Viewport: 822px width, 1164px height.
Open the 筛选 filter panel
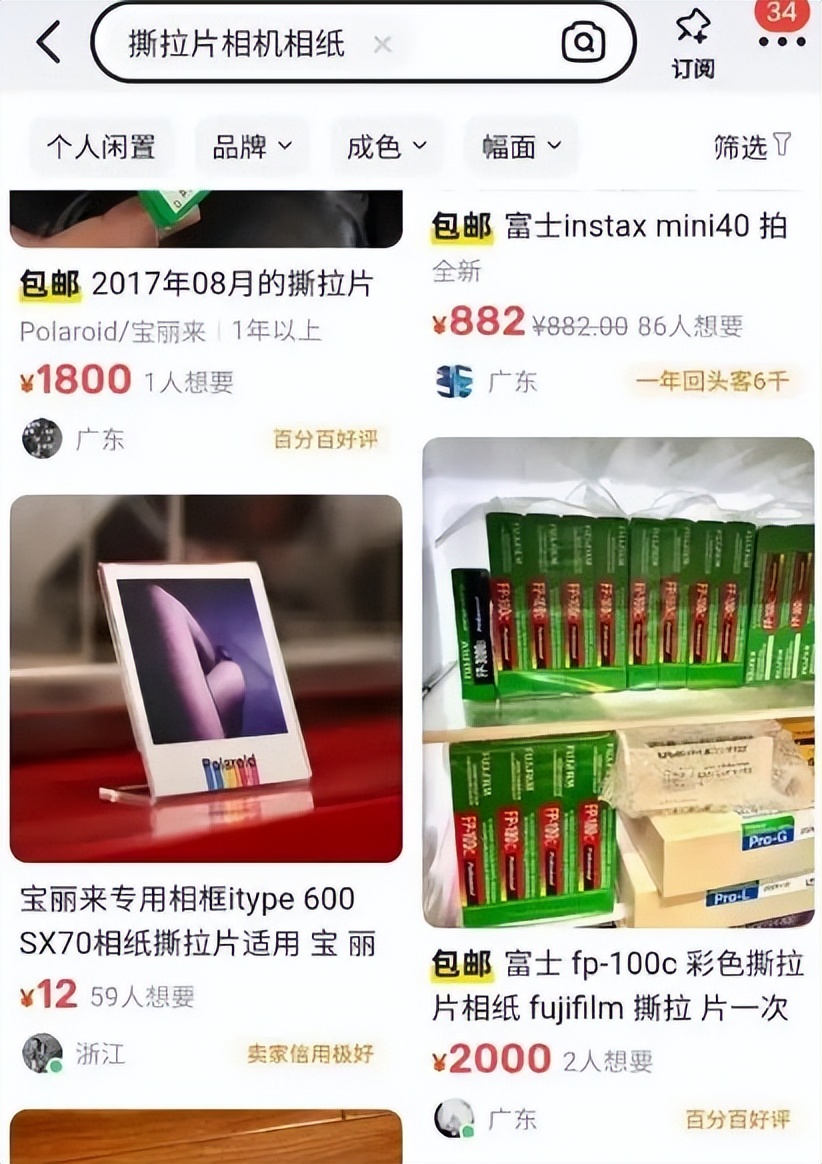coord(752,147)
